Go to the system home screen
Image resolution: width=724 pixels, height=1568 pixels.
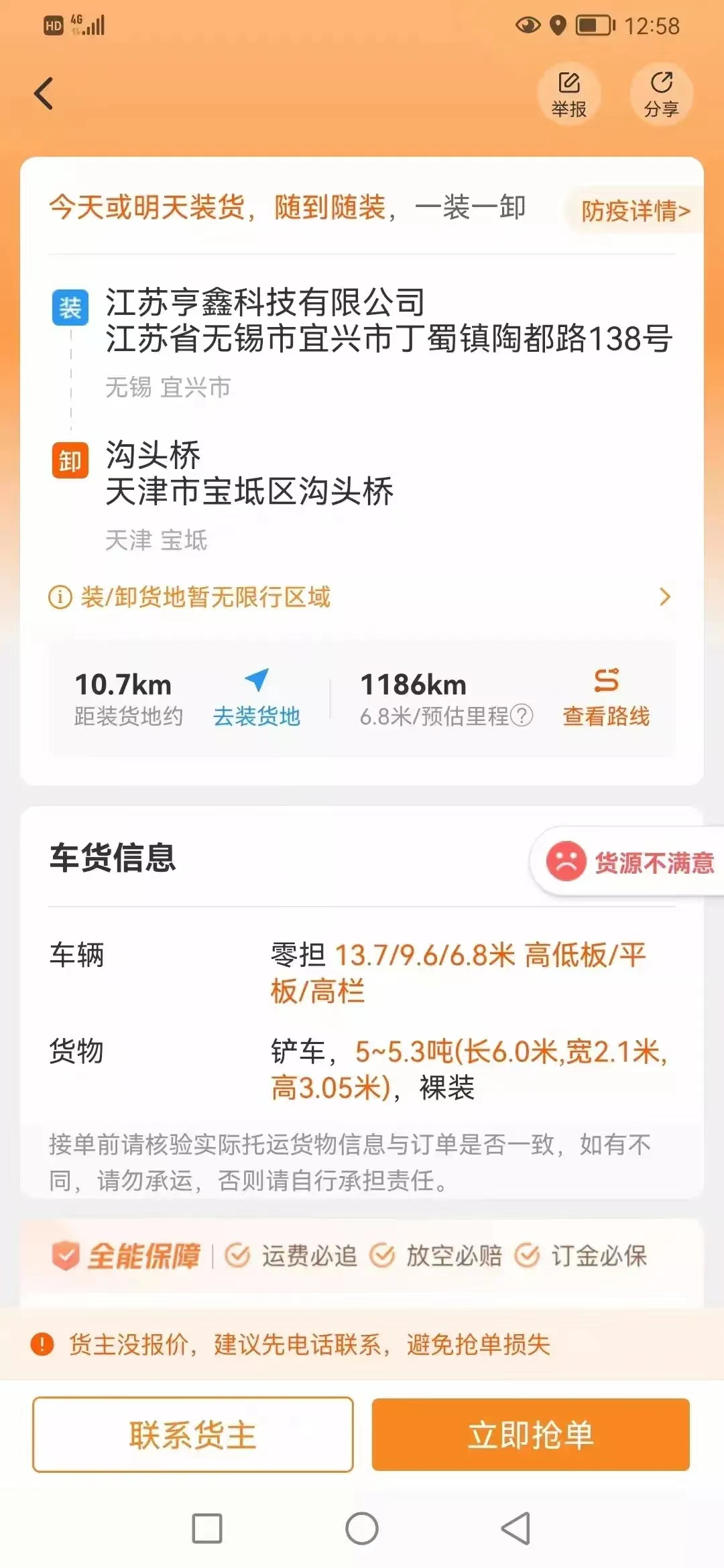(362, 1528)
